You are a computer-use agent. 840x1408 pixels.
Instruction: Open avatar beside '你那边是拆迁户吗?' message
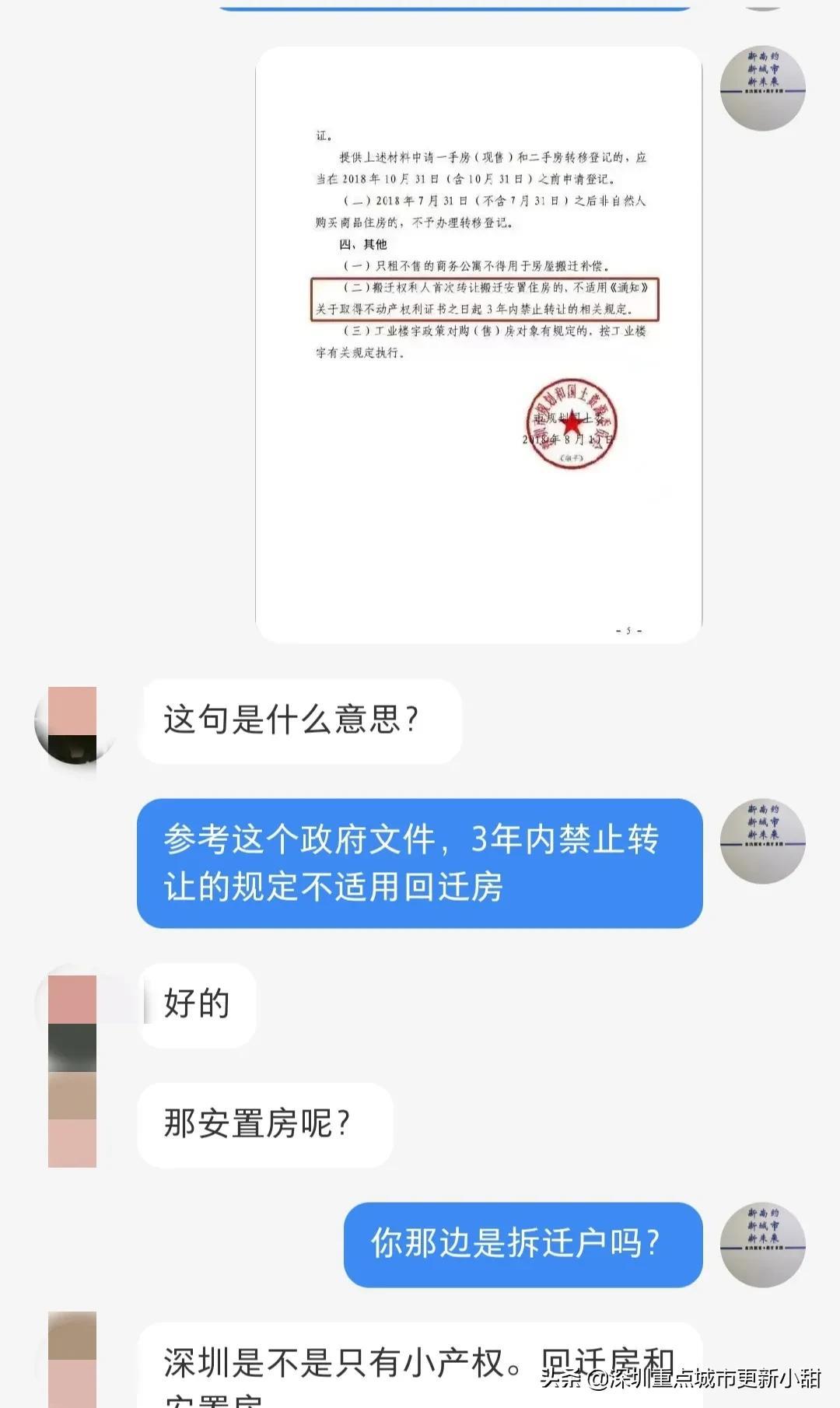762,1245
